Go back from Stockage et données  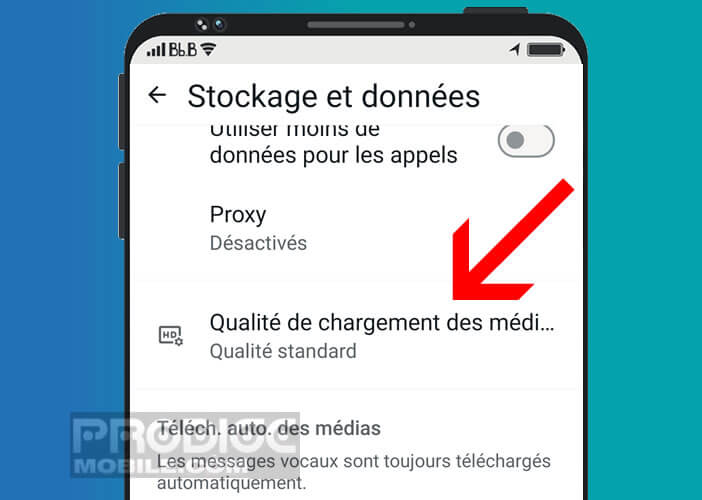pyautogui.click(x=157, y=95)
